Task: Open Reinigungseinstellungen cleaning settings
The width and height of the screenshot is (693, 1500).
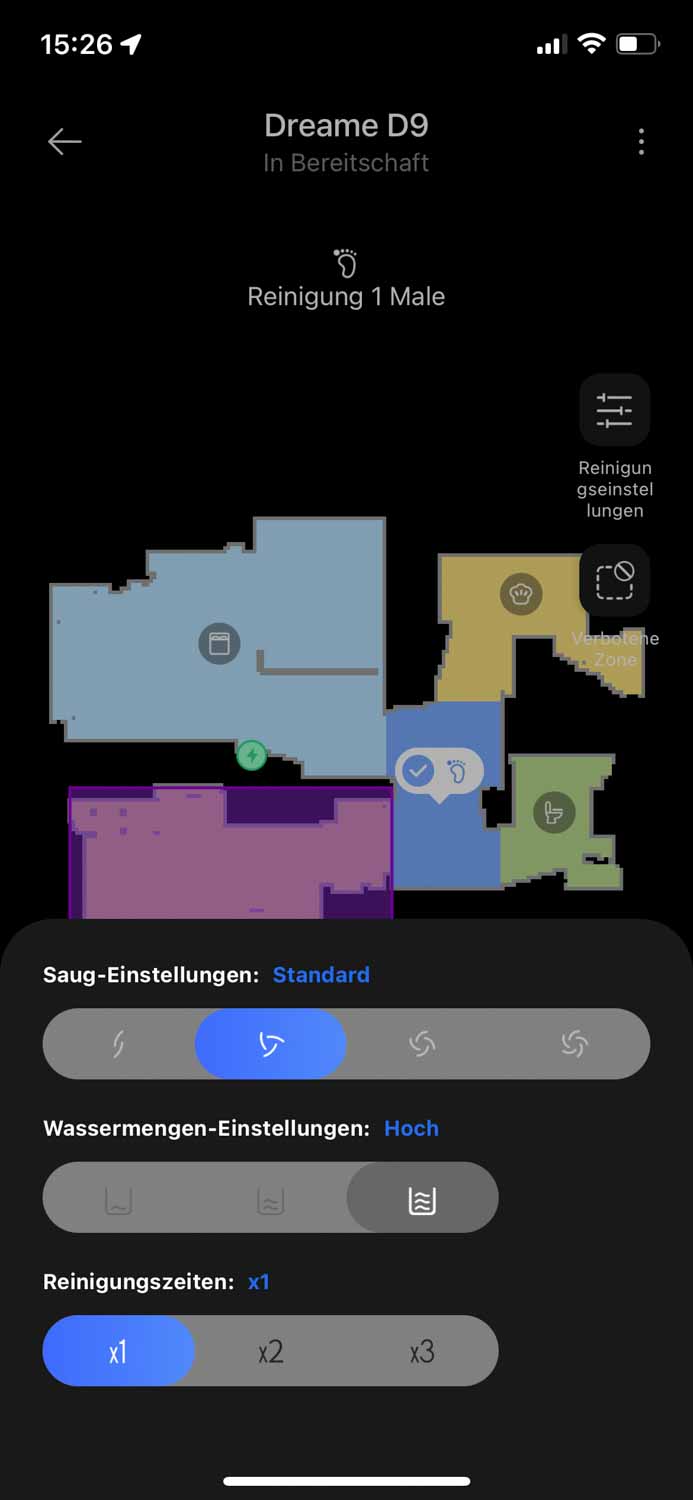Action: tap(615, 410)
